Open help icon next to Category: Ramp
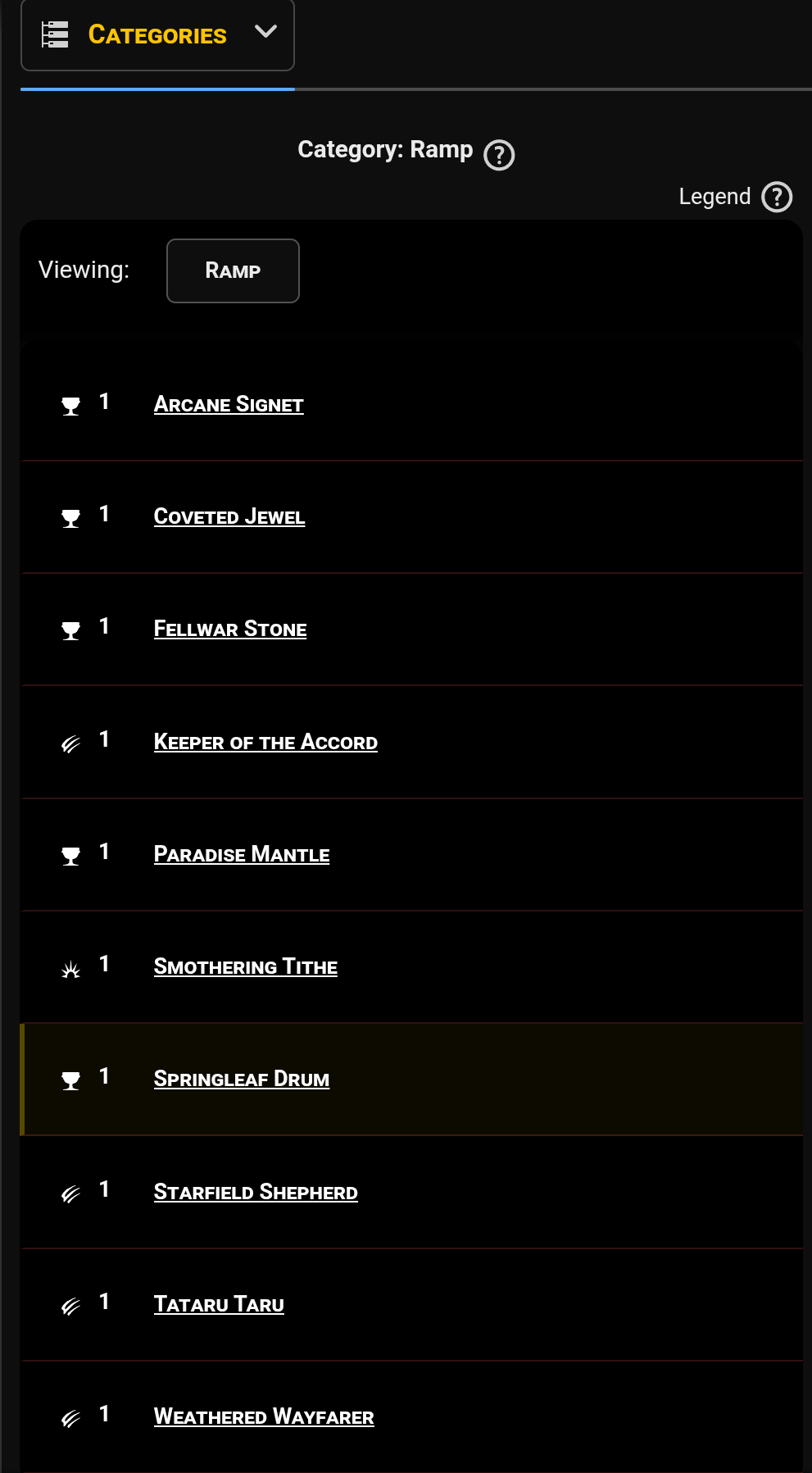 pos(498,155)
